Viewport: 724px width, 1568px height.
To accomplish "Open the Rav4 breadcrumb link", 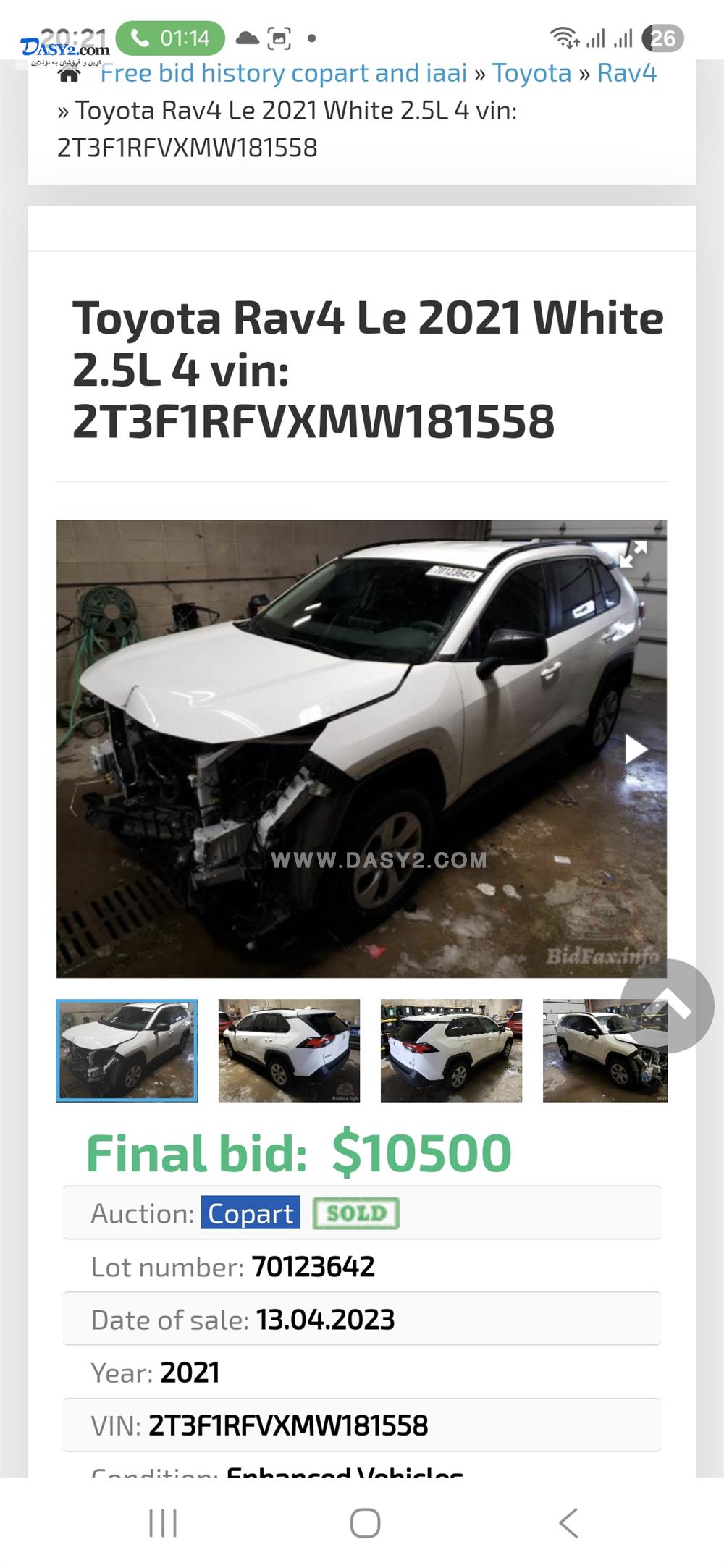I will (627, 73).
